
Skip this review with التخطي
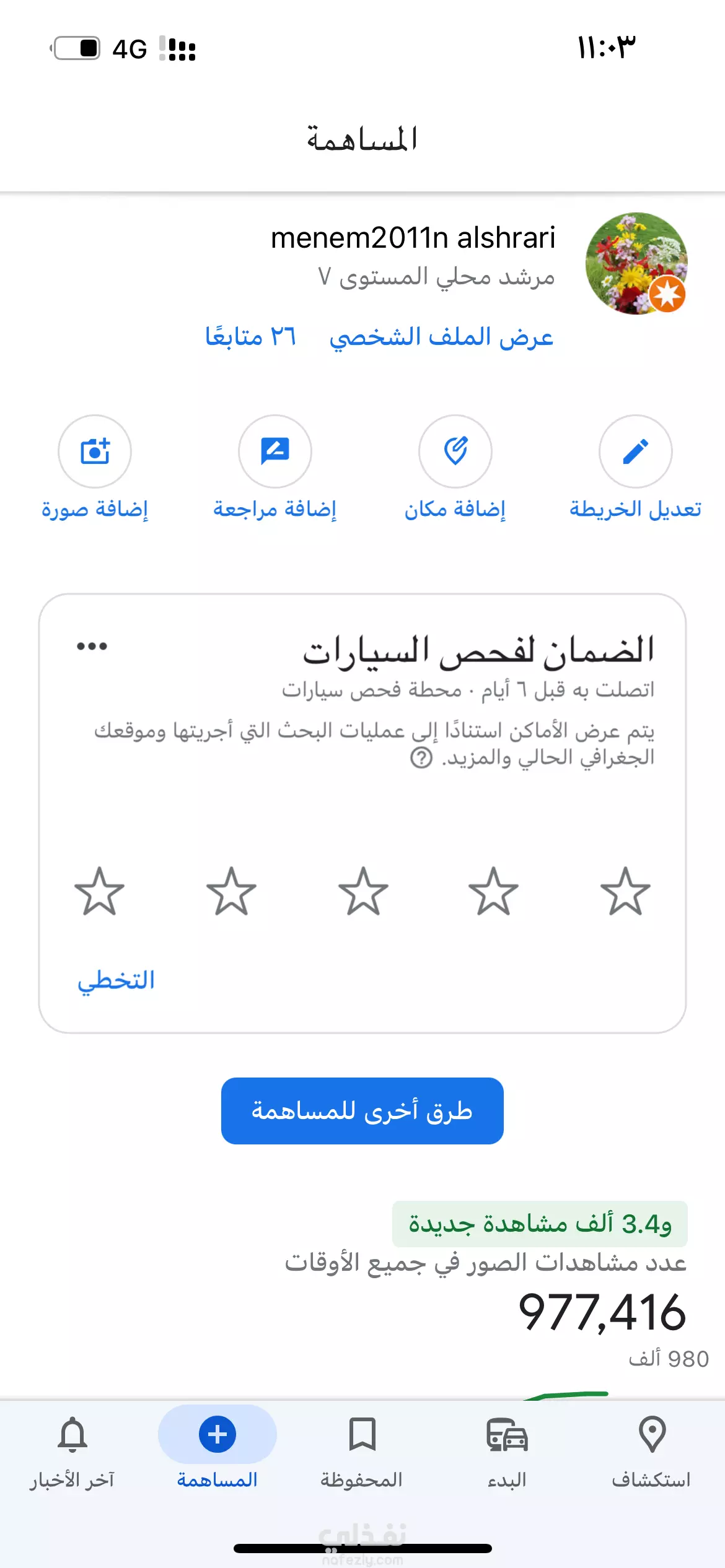tap(116, 980)
